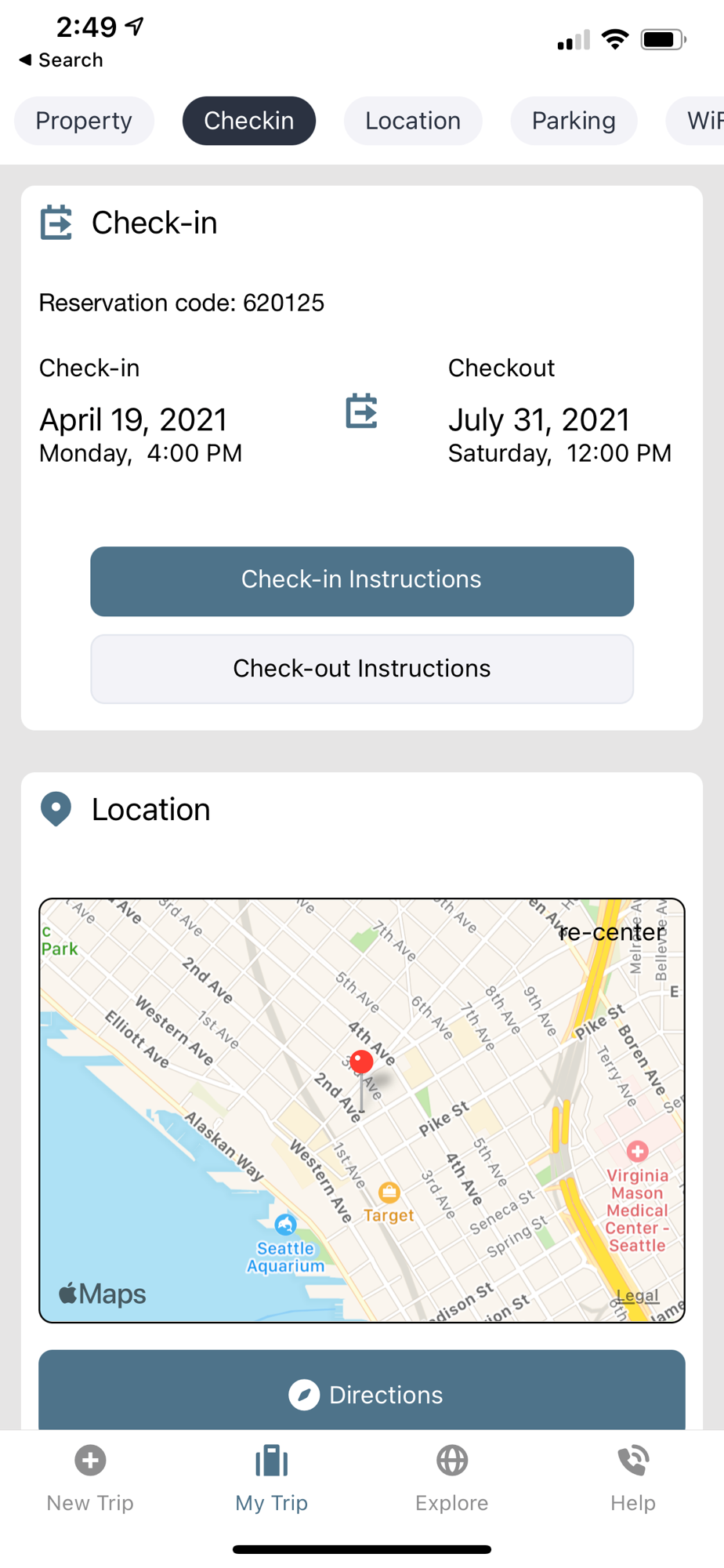The image size is (724, 1568).
Task: Switch to the Explore tab
Action: coord(452,1479)
